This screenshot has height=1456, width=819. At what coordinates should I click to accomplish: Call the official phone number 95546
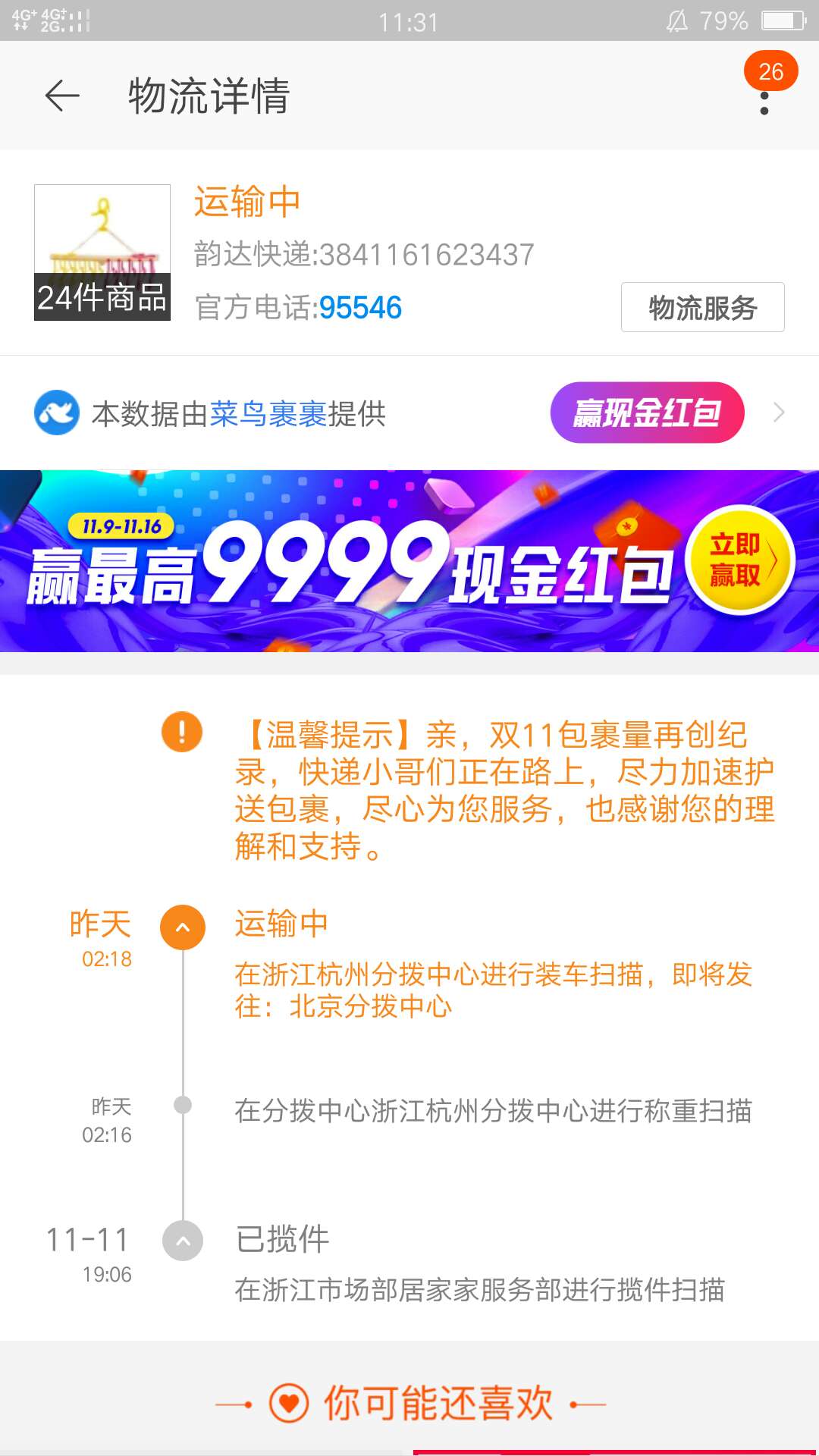(x=360, y=308)
